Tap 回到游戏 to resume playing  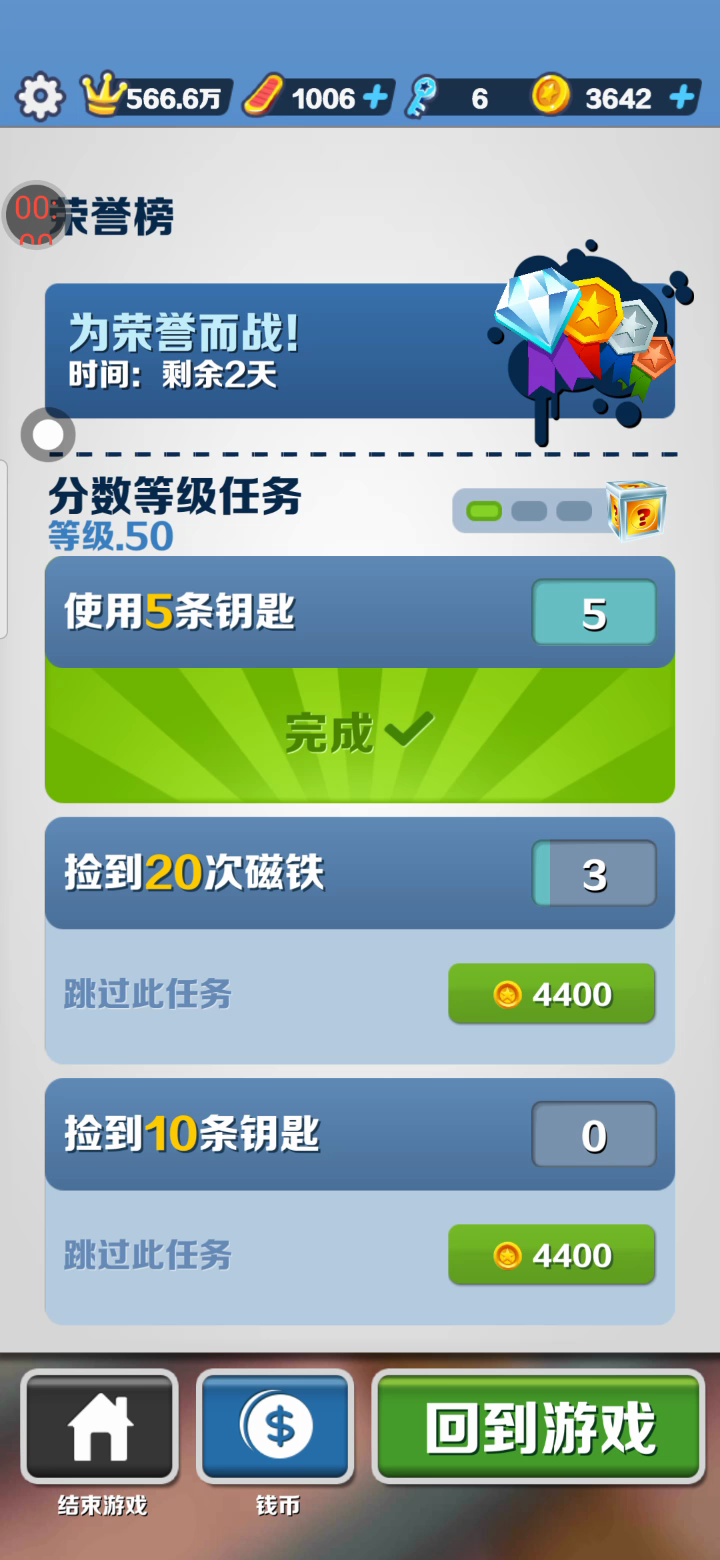(x=539, y=1427)
